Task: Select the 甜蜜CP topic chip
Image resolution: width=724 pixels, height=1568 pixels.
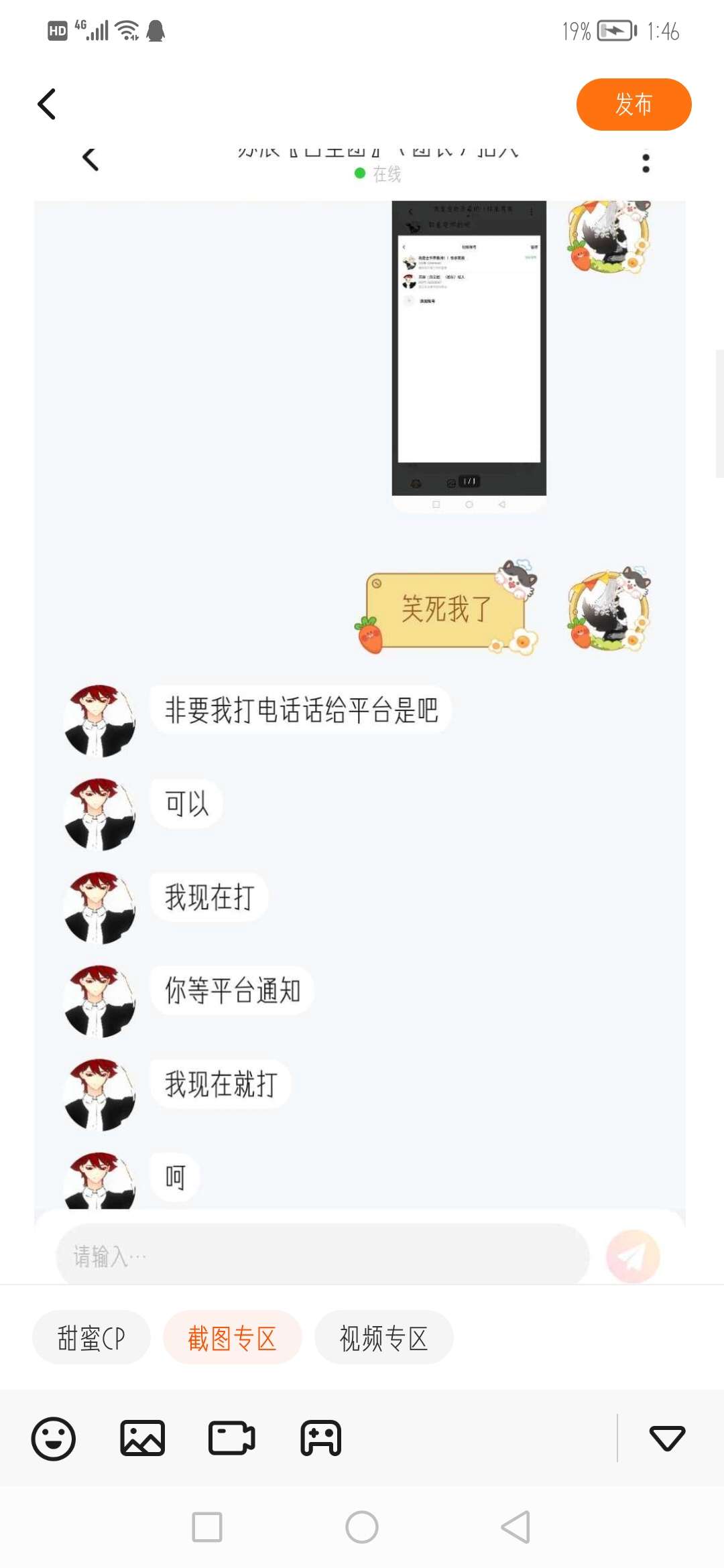Action: pos(91,1338)
